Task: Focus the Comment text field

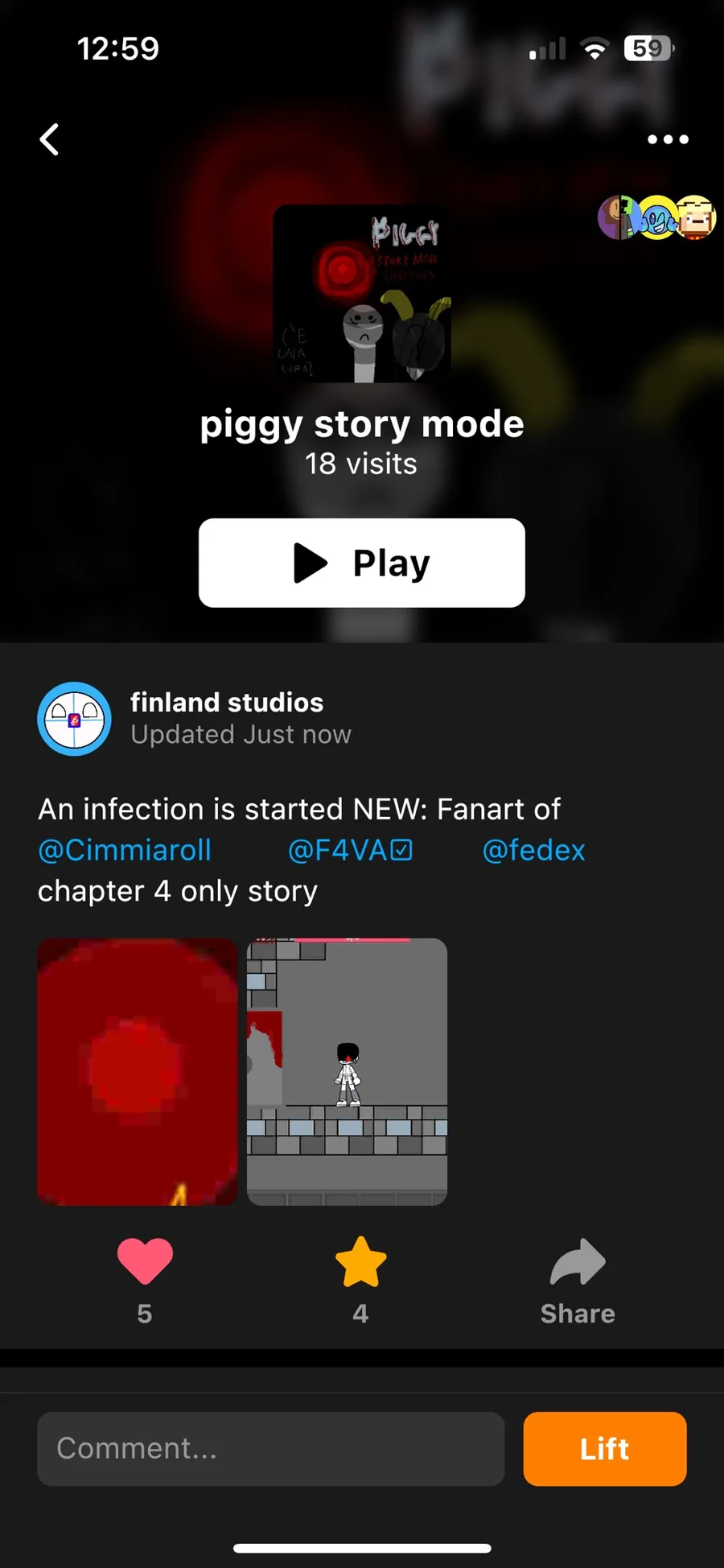Action: pos(270,1449)
